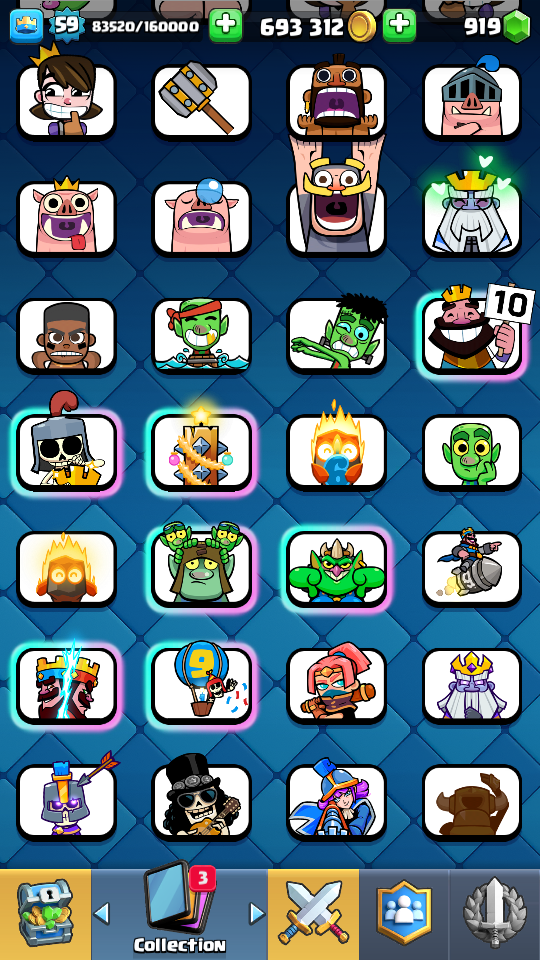Switch to the crossed swords battle tab
This screenshot has height=960, width=540.
[x=313, y=914]
